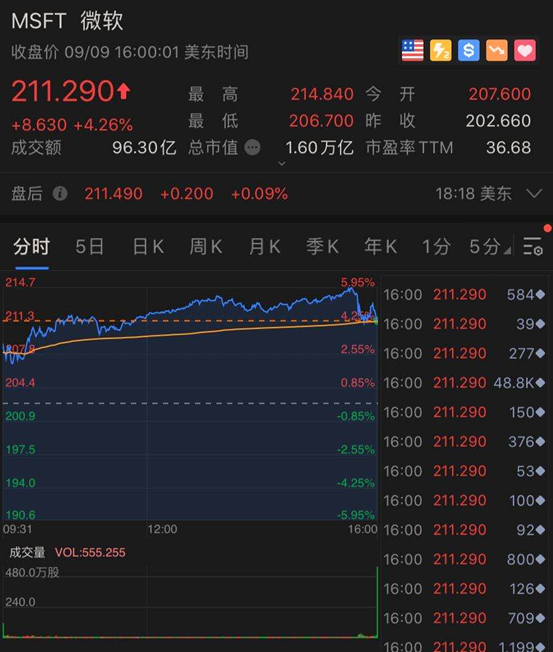The width and height of the screenshot is (553, 652).
Task: Open the 周K chart view
Action: (206, 247)
